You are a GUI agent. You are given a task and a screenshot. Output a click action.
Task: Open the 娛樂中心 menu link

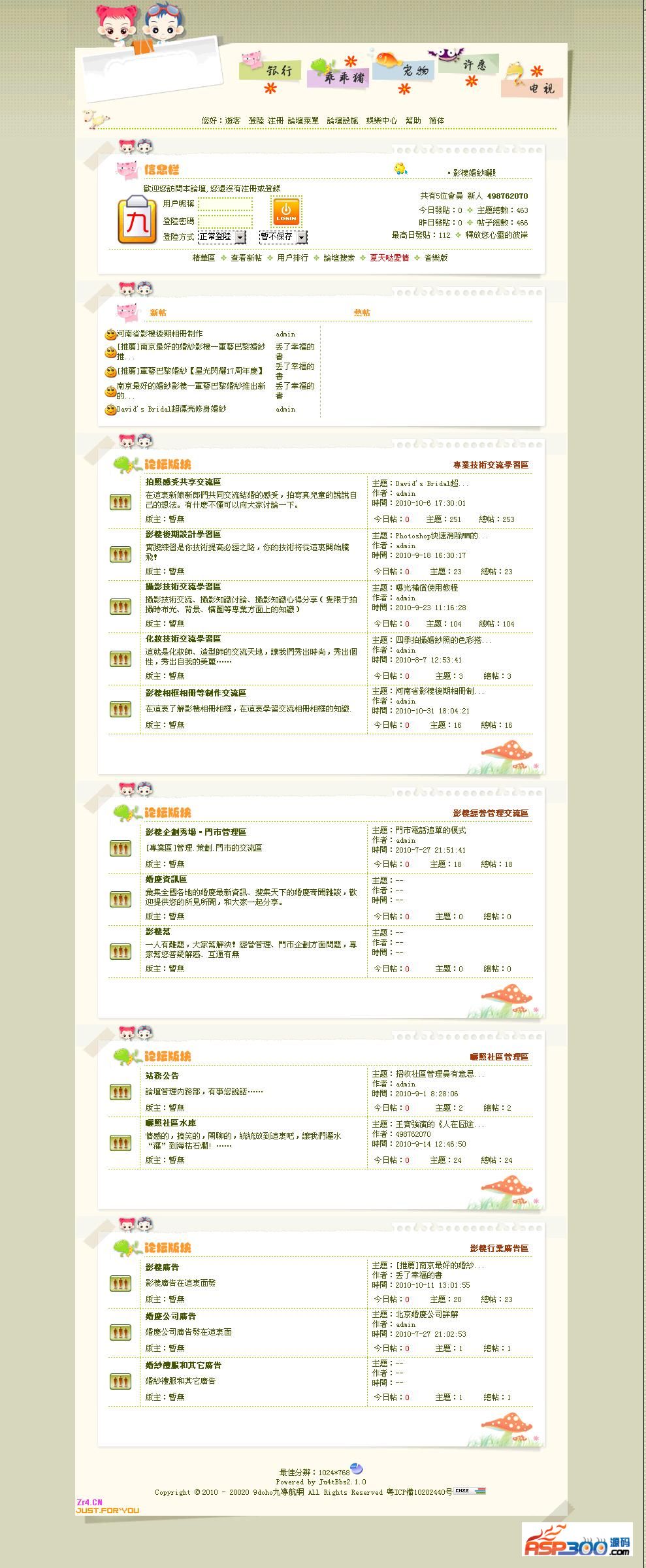(381, 121)
